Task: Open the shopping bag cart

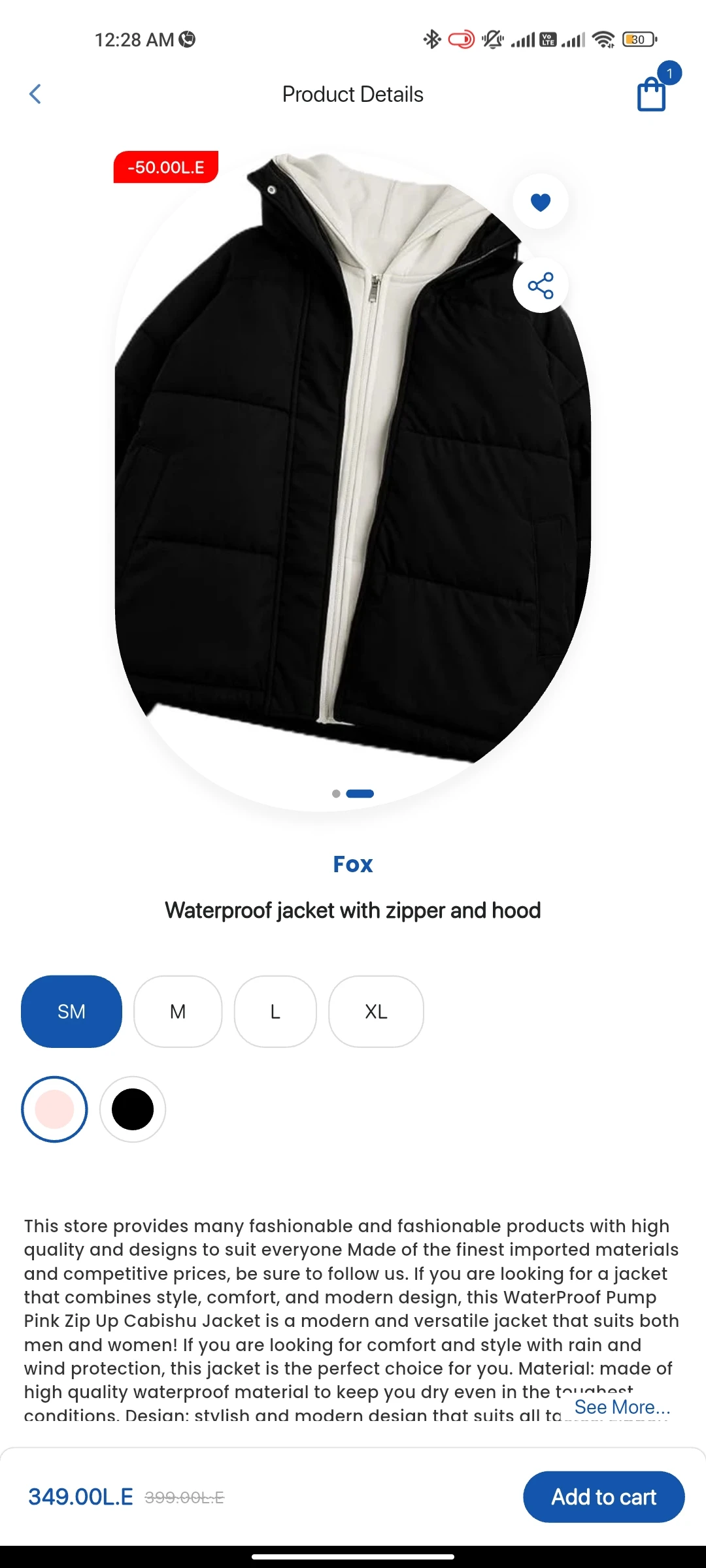Action: [x=652, y=94]
